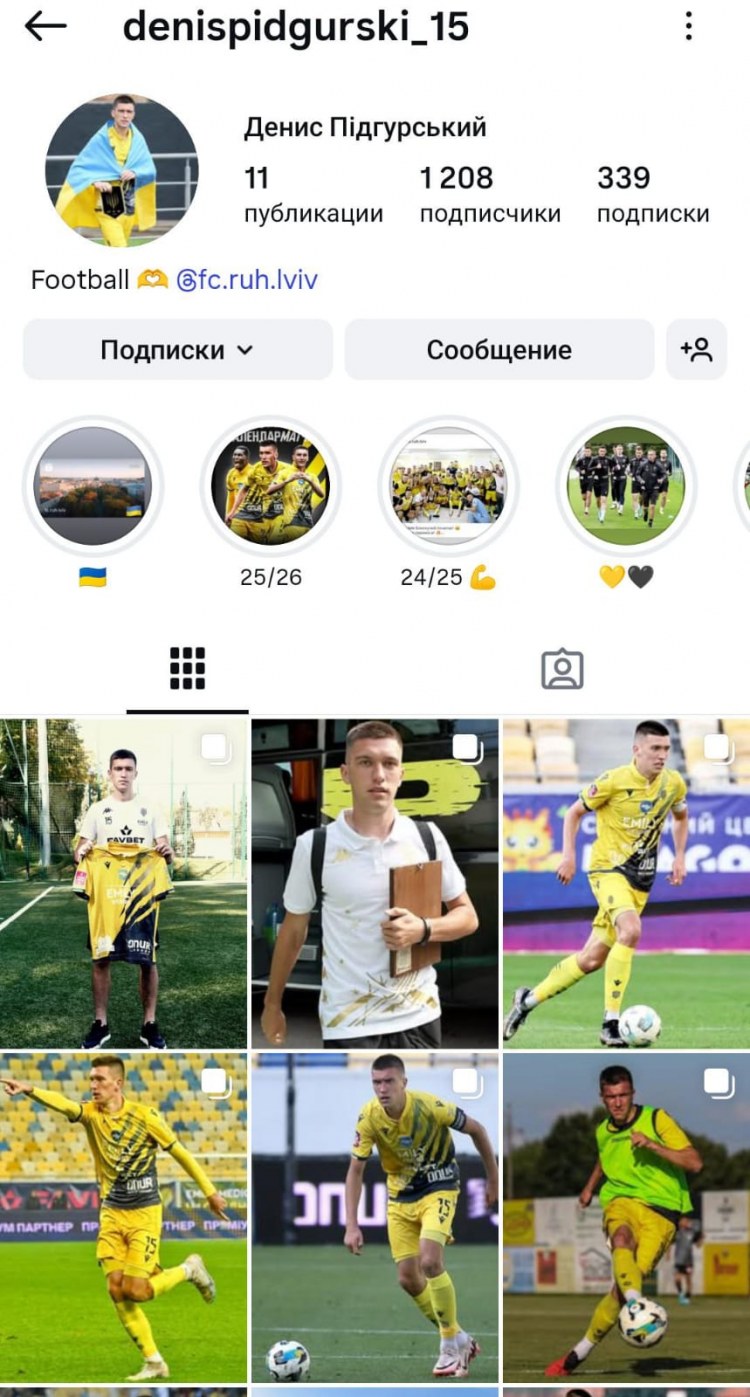Open the 24/25 story highlight
The image size is (750, 1397).
448,486
